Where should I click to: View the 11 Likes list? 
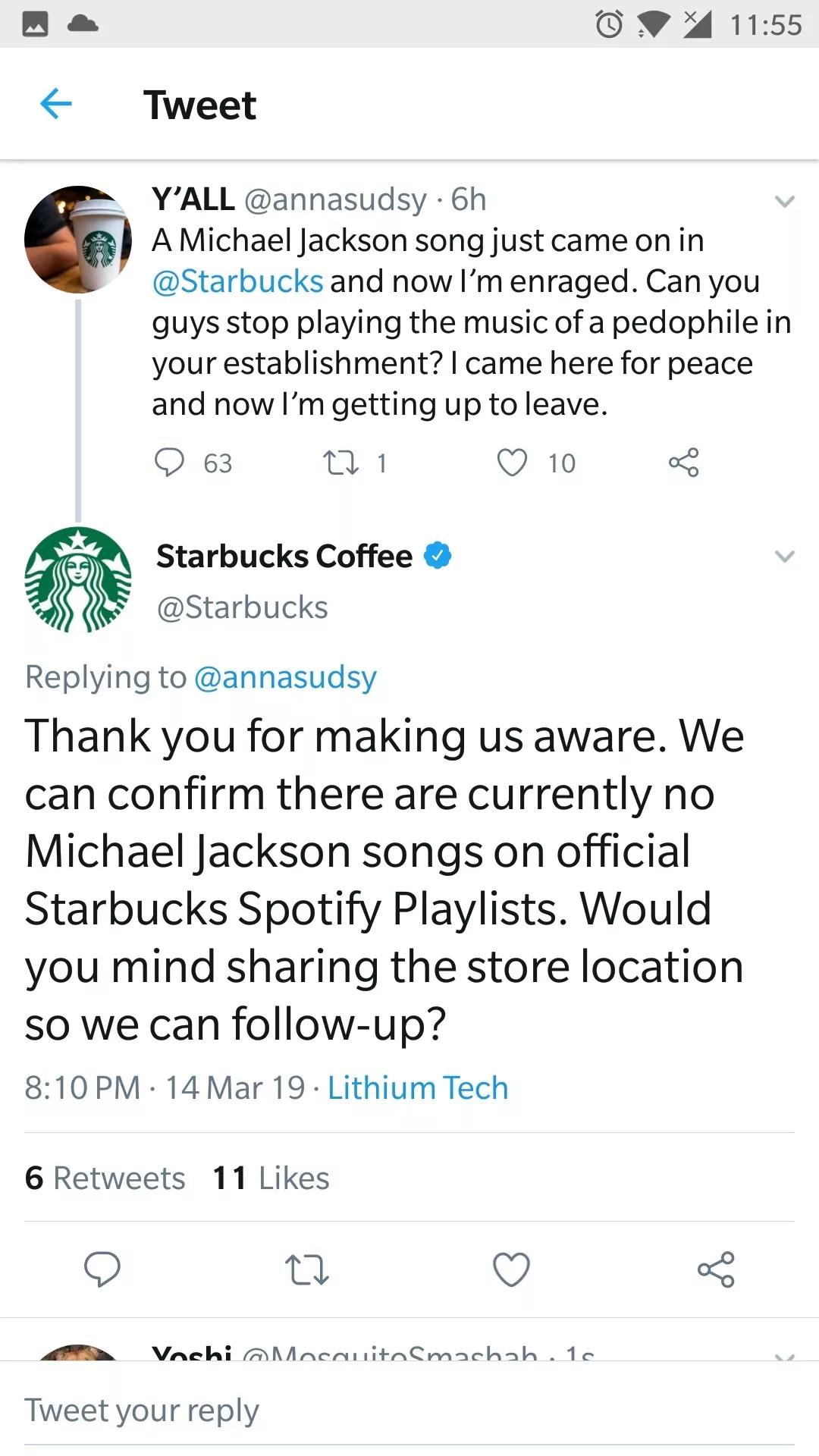pos(271,1178)
